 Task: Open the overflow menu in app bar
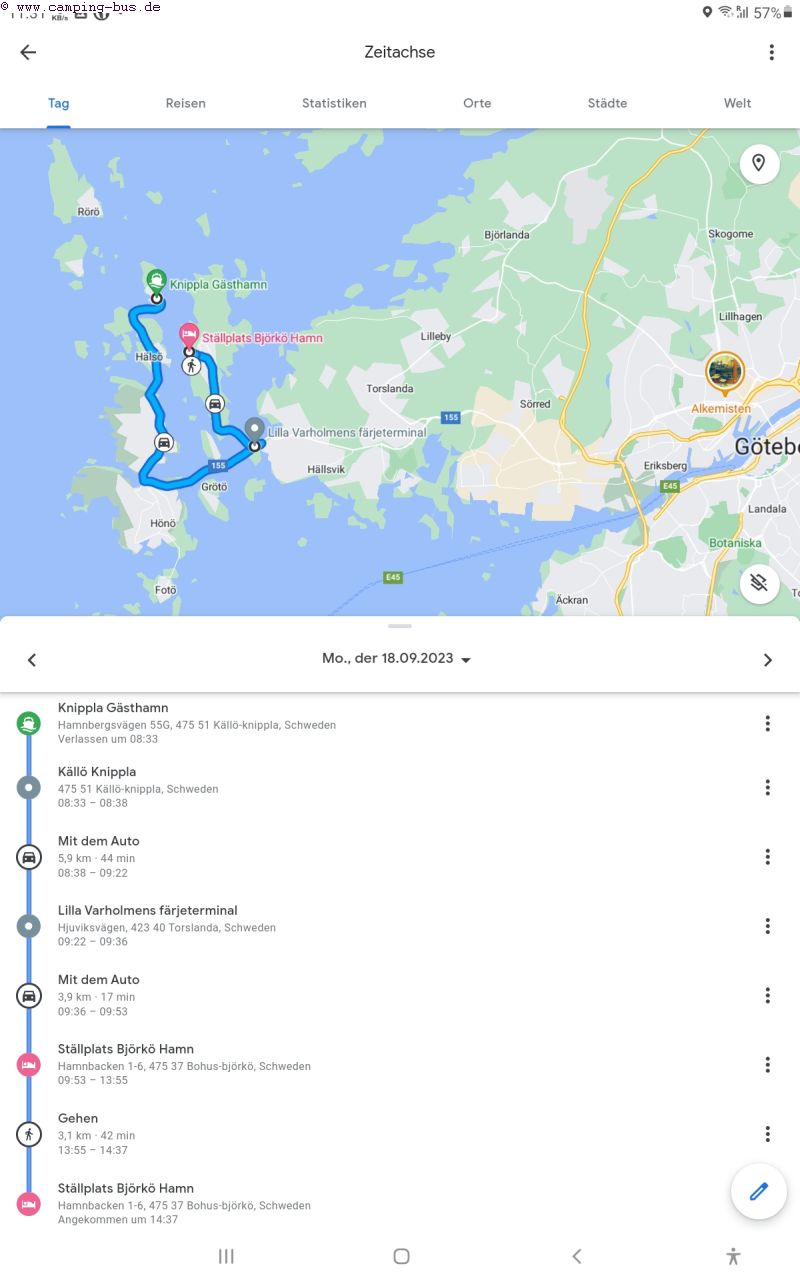click(x=771, y=53)
